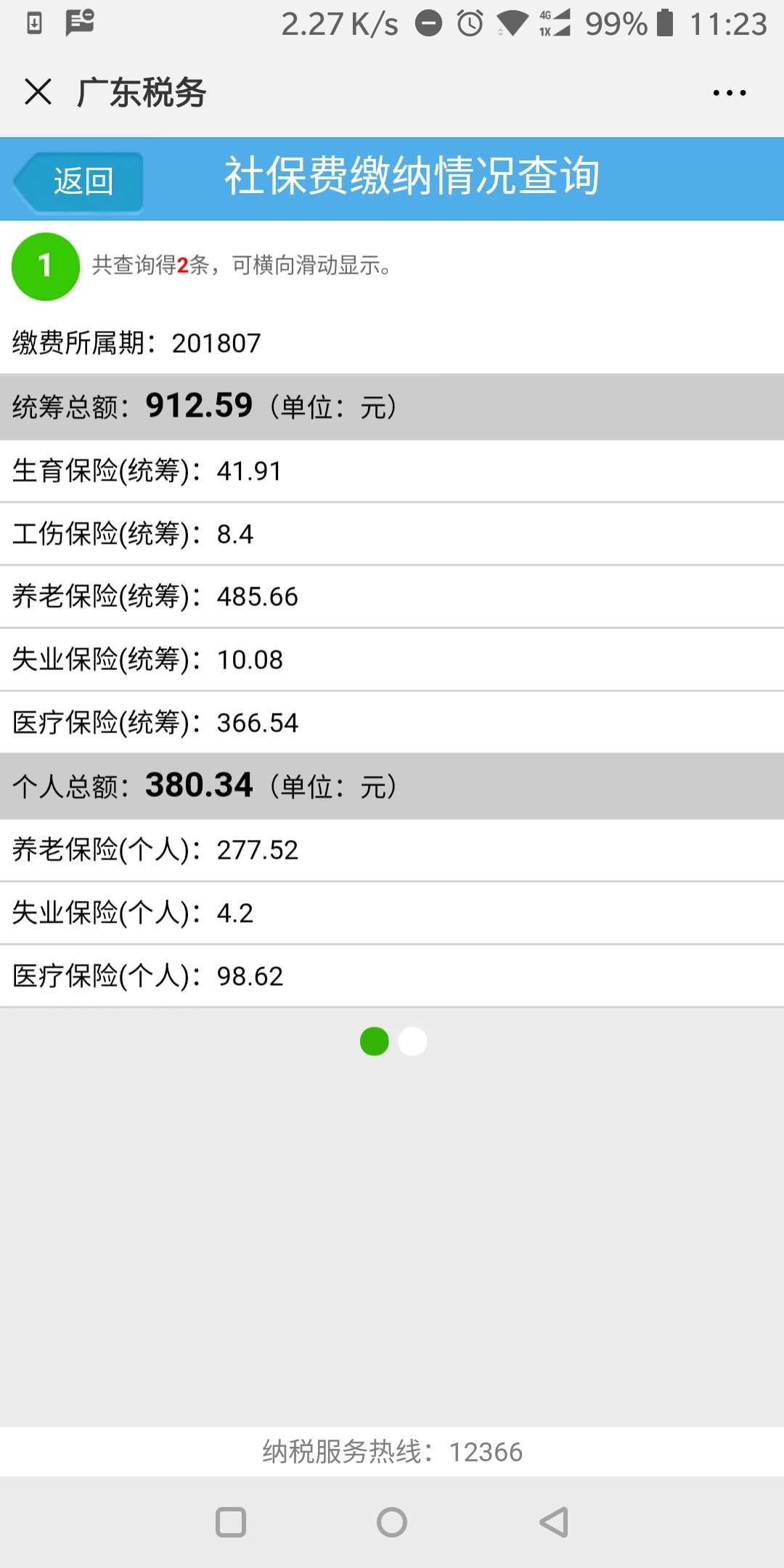Select the second white page indicator dot
This screenshot has height=1568, width=784.
tap(412, 1042)
